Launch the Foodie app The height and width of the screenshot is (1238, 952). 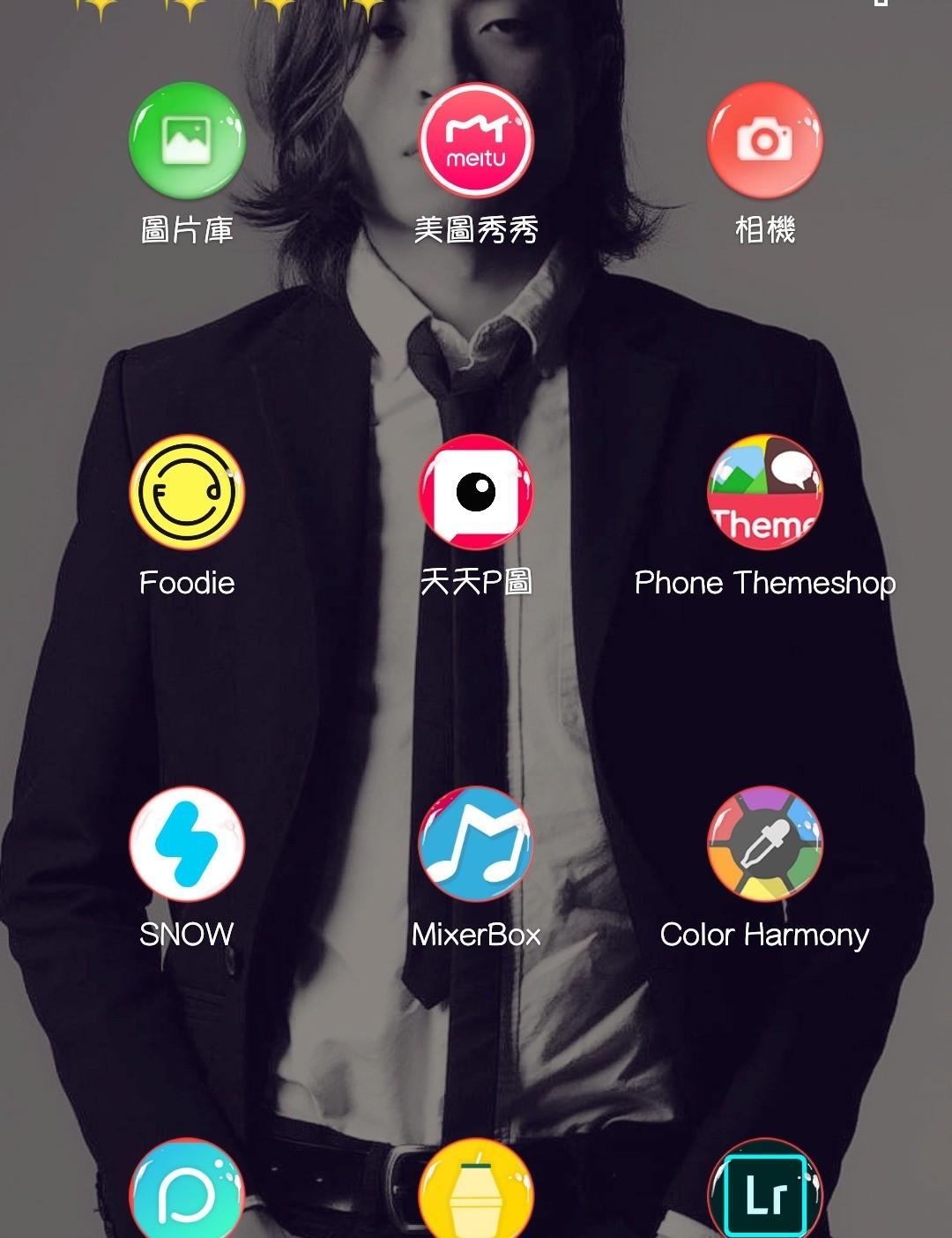point(187,492)
